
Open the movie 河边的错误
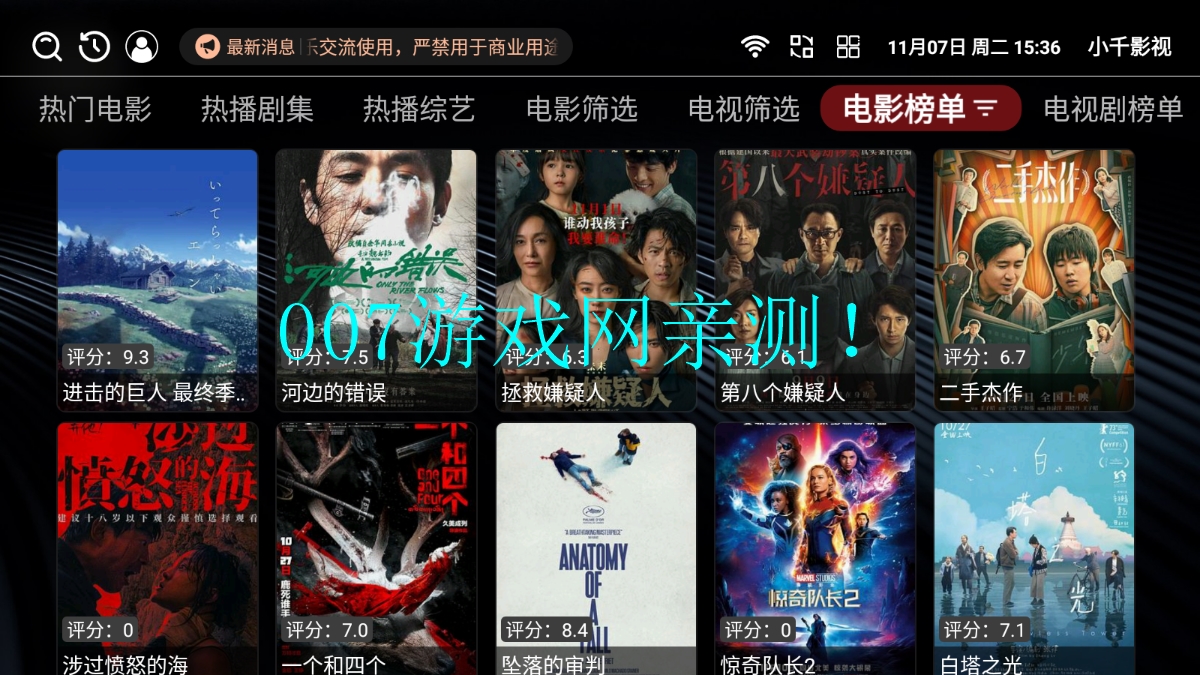pyautogui.click(x=376, y=280)
